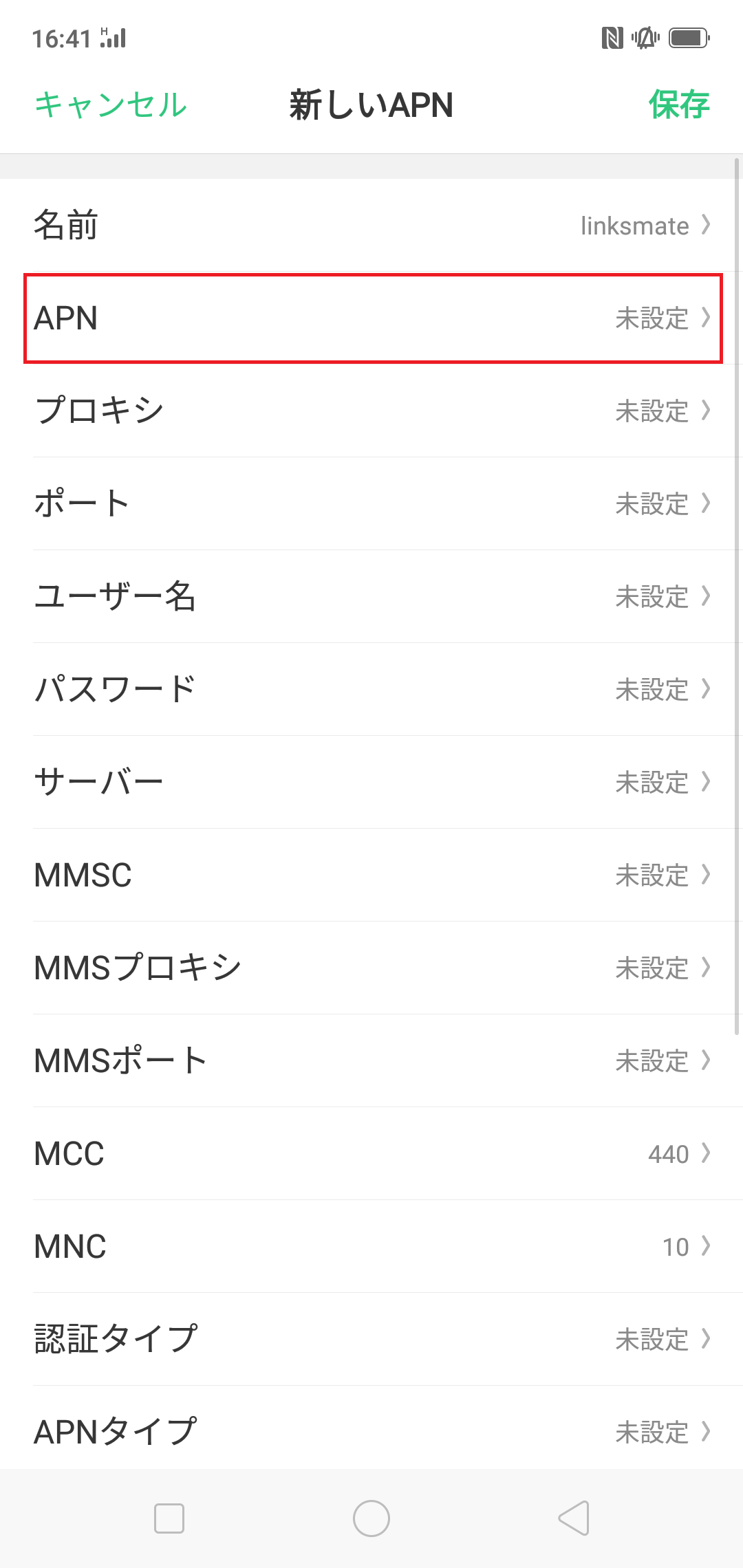This screenshot has height=1568, width=743.
Task: Open the 名前 row showing linksmate
Action: 371,226
